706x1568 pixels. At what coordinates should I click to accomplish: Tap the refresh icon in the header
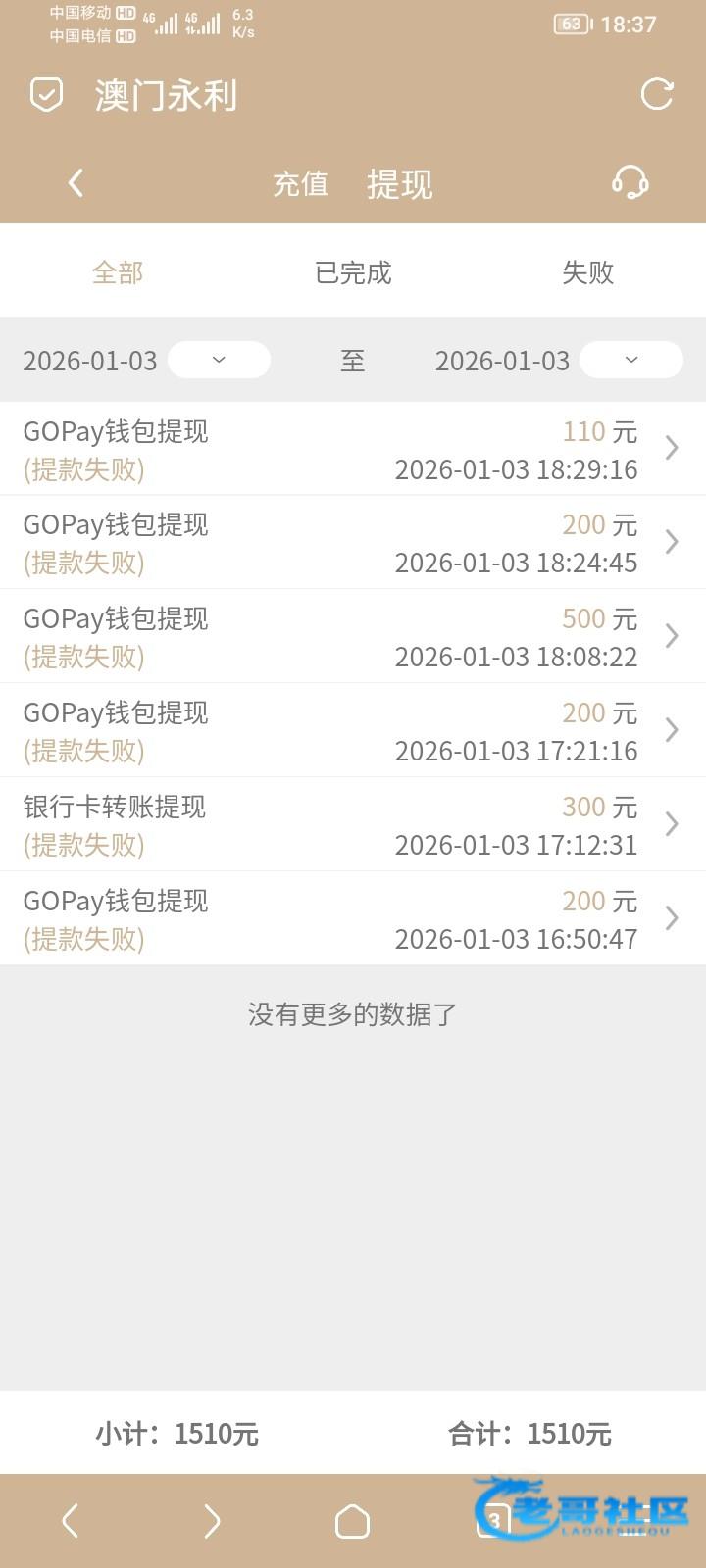tap(656, 95)
